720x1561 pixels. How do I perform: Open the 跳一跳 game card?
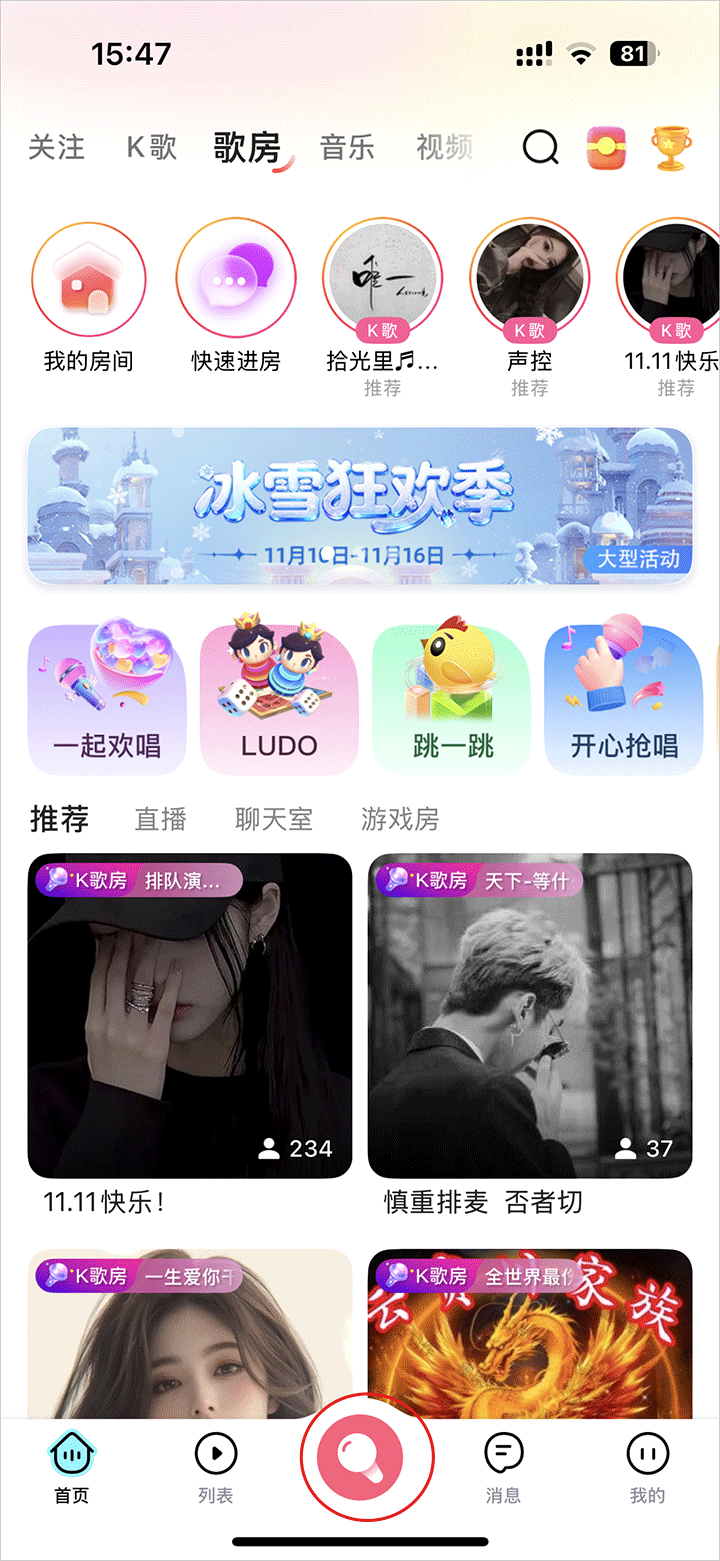tap(452, 698)
